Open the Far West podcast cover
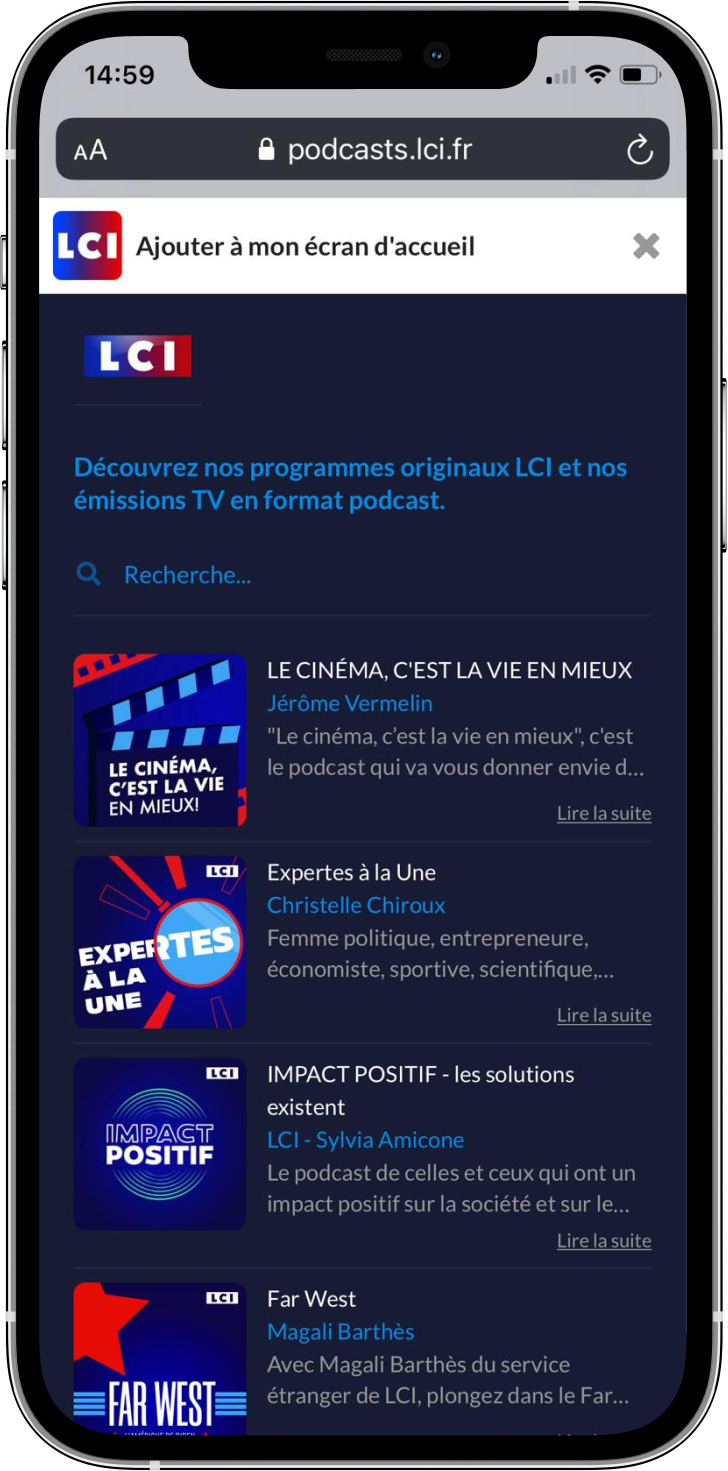Viewport: 728px width, 1471px height. (x=160, y=1358)
